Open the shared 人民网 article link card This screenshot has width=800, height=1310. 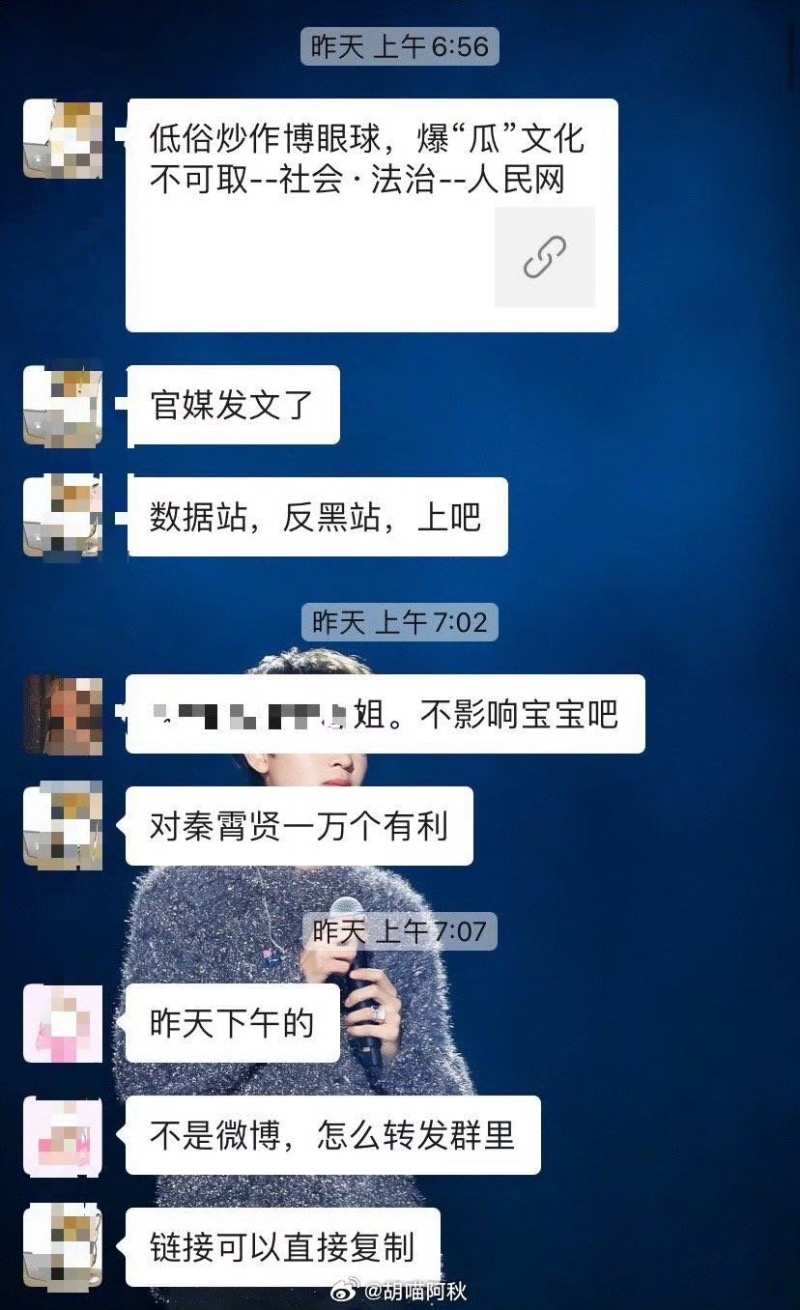click(371, 215)
